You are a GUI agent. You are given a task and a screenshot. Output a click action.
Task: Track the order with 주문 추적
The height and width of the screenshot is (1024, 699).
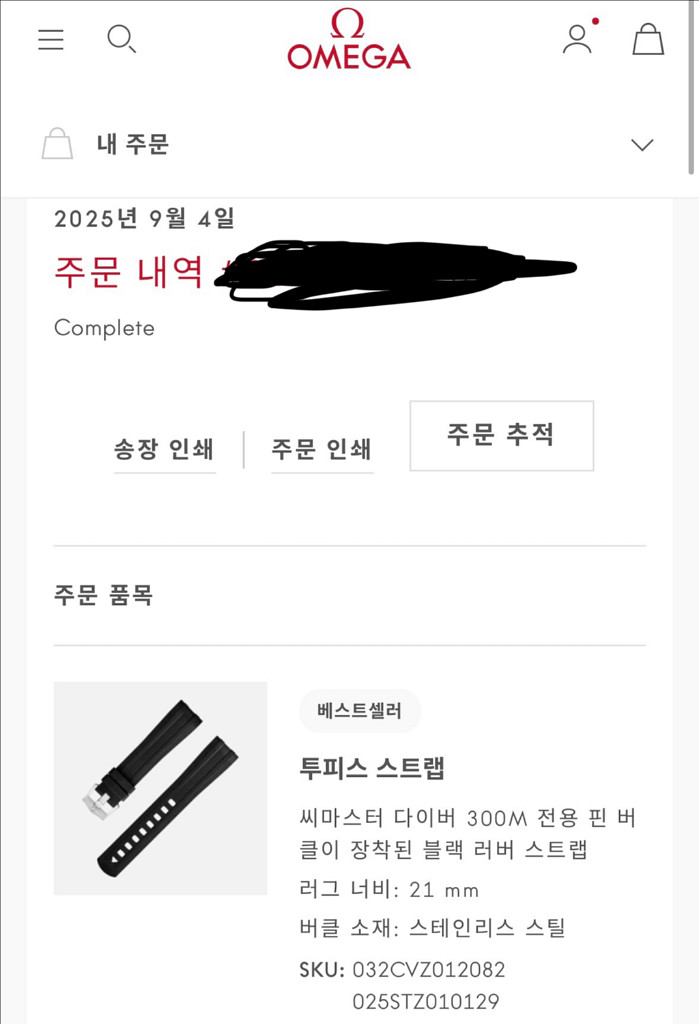pos(501,435)
